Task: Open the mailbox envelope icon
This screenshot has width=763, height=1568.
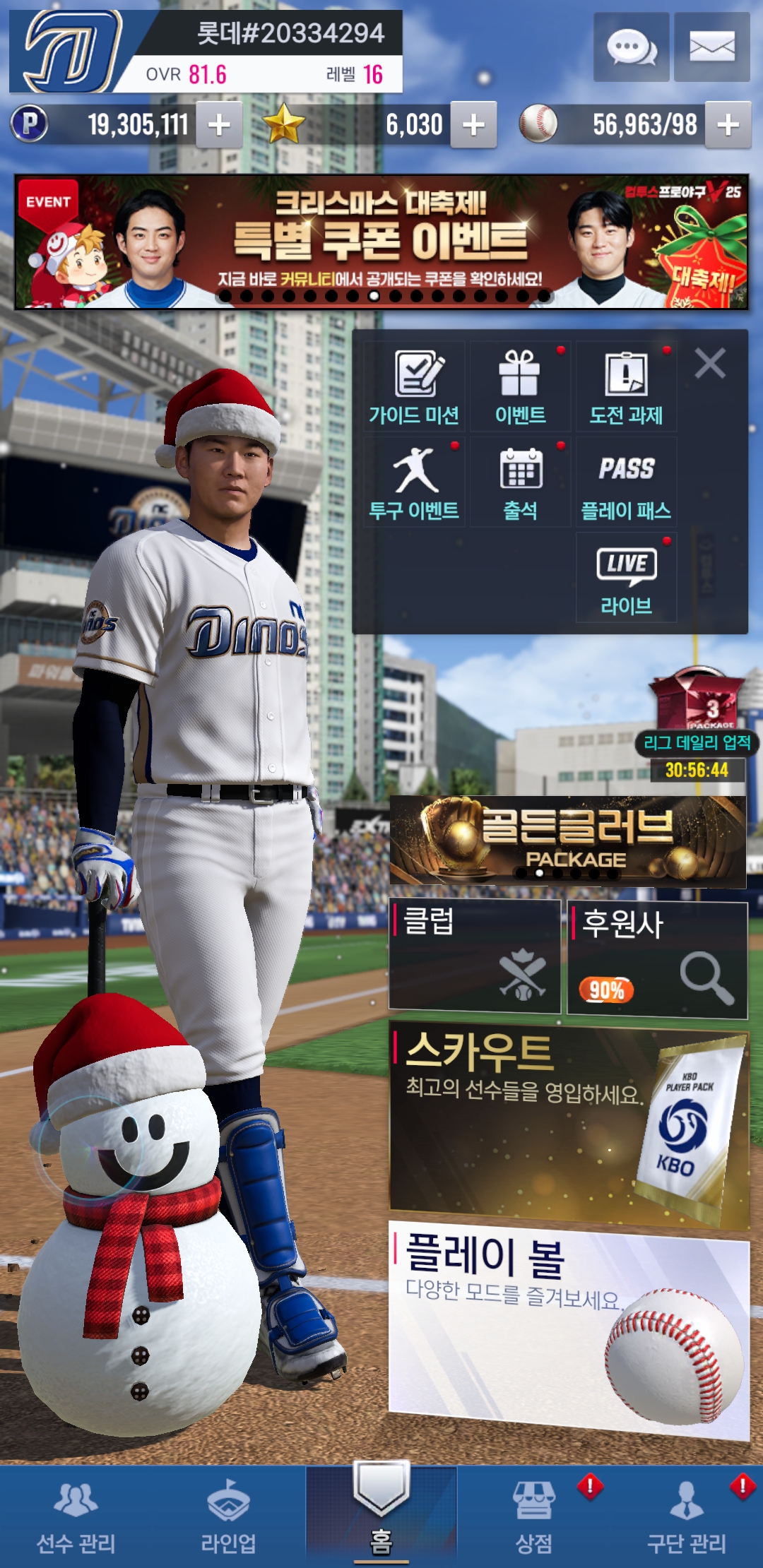Action: [711, 47]
